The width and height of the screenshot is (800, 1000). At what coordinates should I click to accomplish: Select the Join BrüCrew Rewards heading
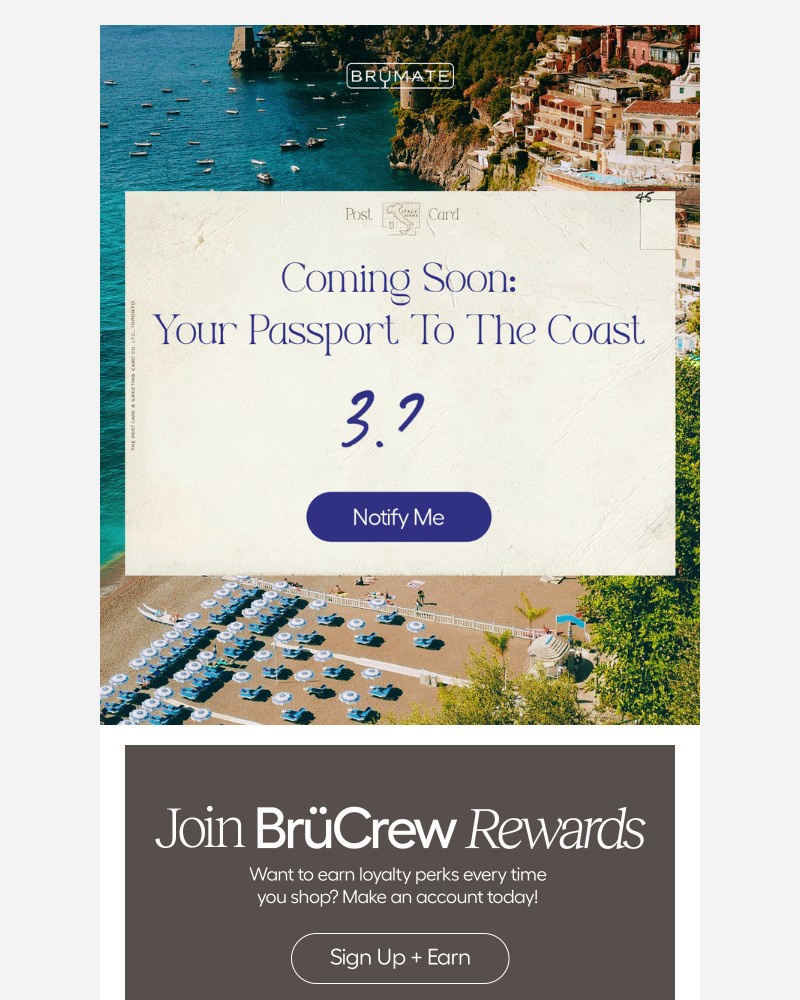click(x=399, y=828)
